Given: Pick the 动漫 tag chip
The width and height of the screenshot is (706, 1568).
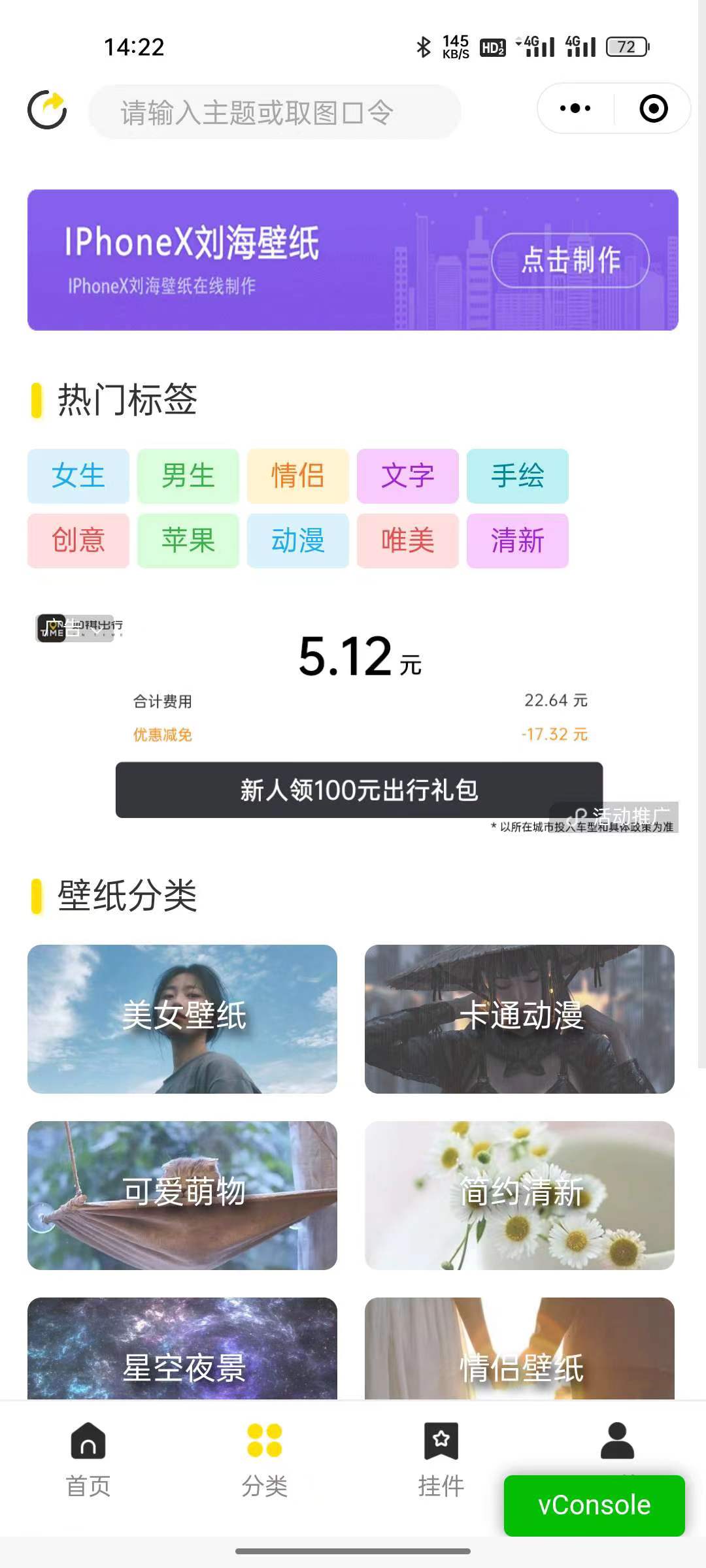Looking at the screenshot, I should pyautogui.click(x=298, y=541).
